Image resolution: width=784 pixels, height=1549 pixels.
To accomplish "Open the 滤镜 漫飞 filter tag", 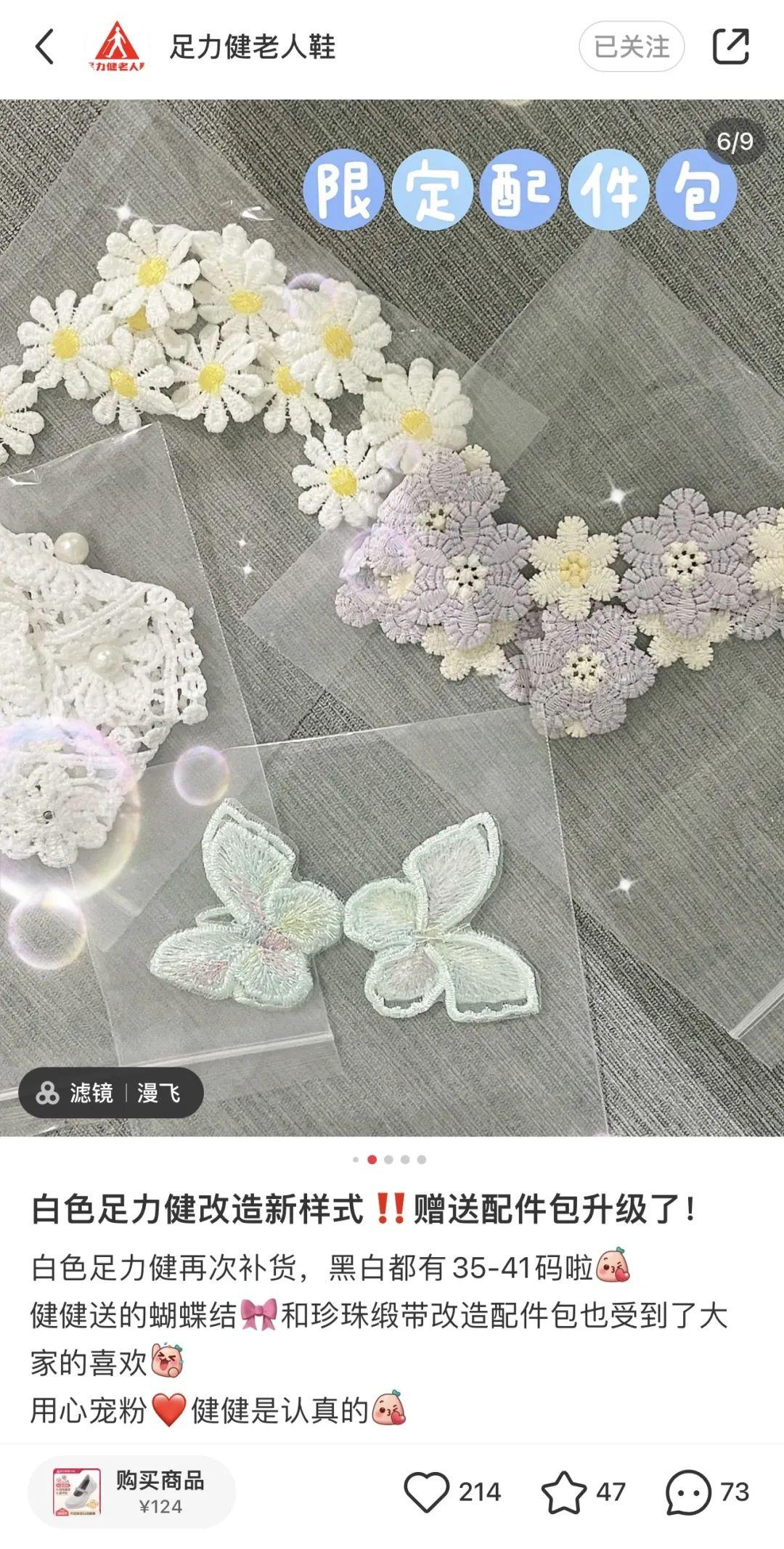I will pyautogui.click(x=110, y=1092).
